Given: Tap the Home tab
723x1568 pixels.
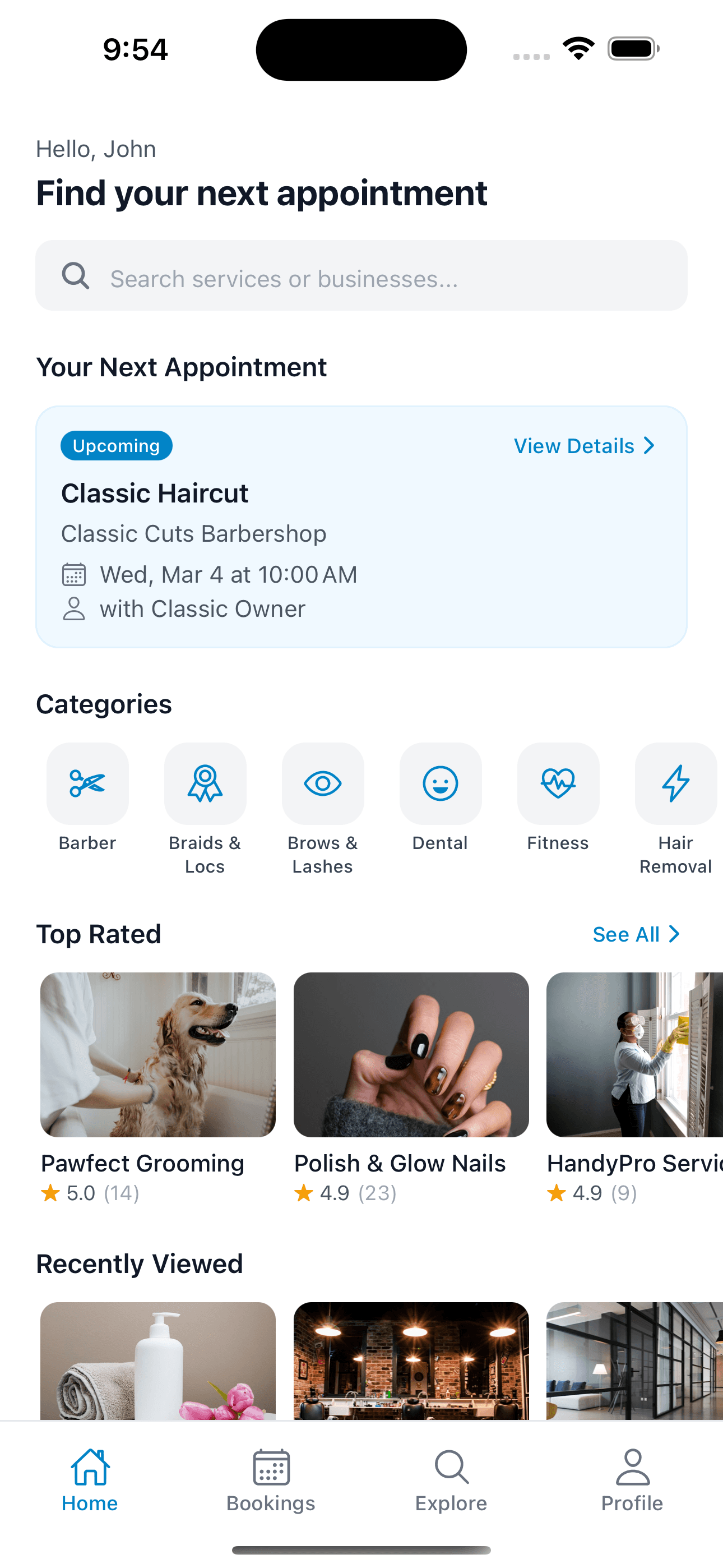Looking at the screenshot, I should [x=90, y=1481].
